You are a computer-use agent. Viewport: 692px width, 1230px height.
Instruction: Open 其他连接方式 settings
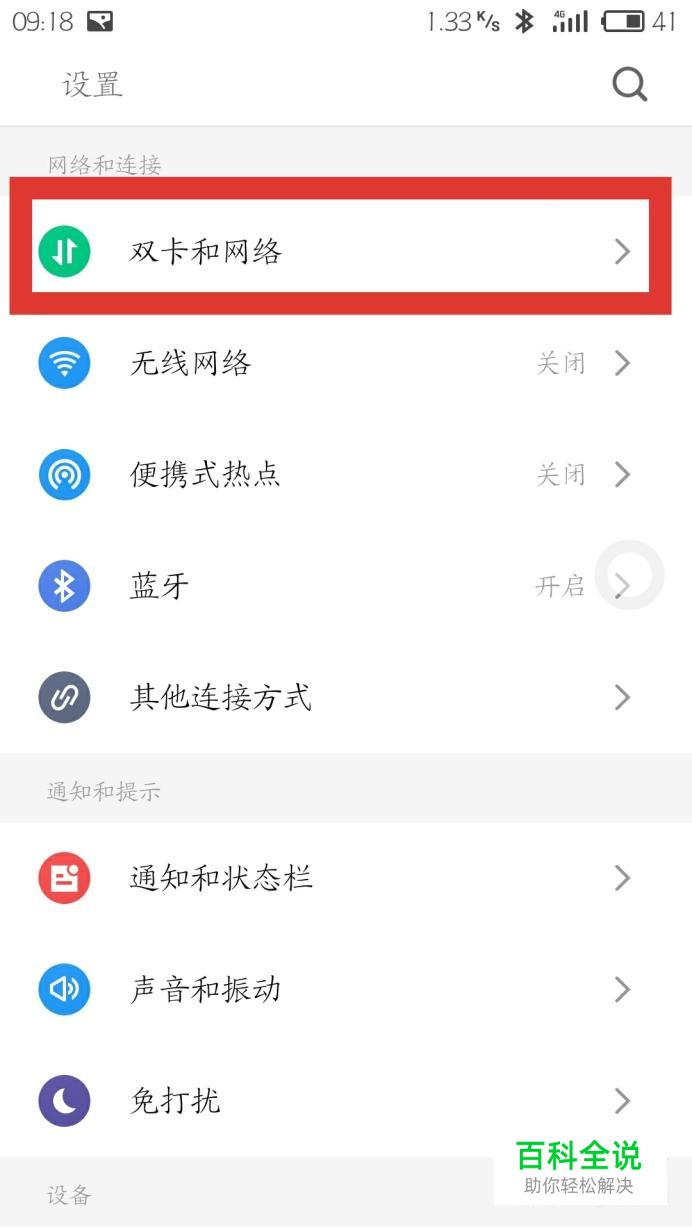point(340,697)
